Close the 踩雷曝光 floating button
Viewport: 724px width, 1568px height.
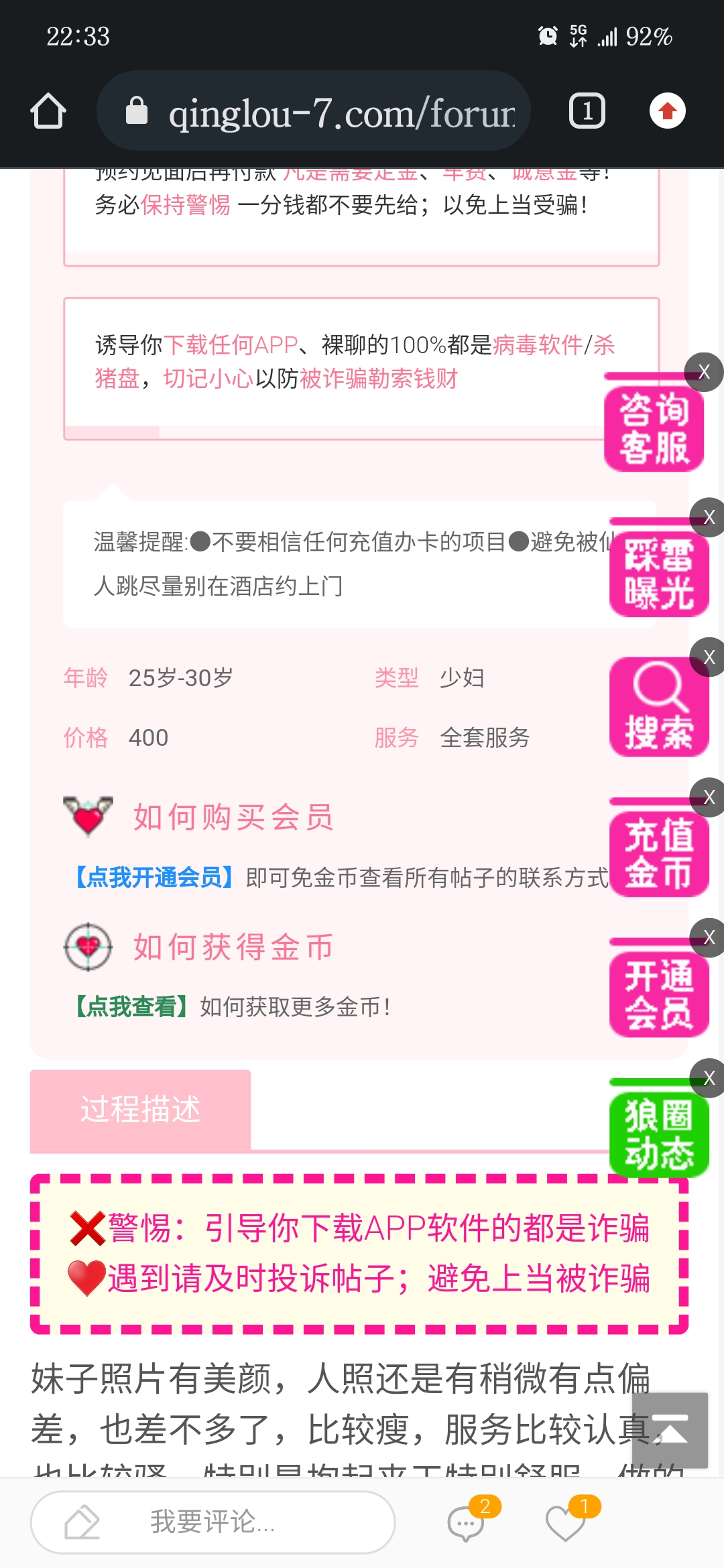tap(709, 517)
